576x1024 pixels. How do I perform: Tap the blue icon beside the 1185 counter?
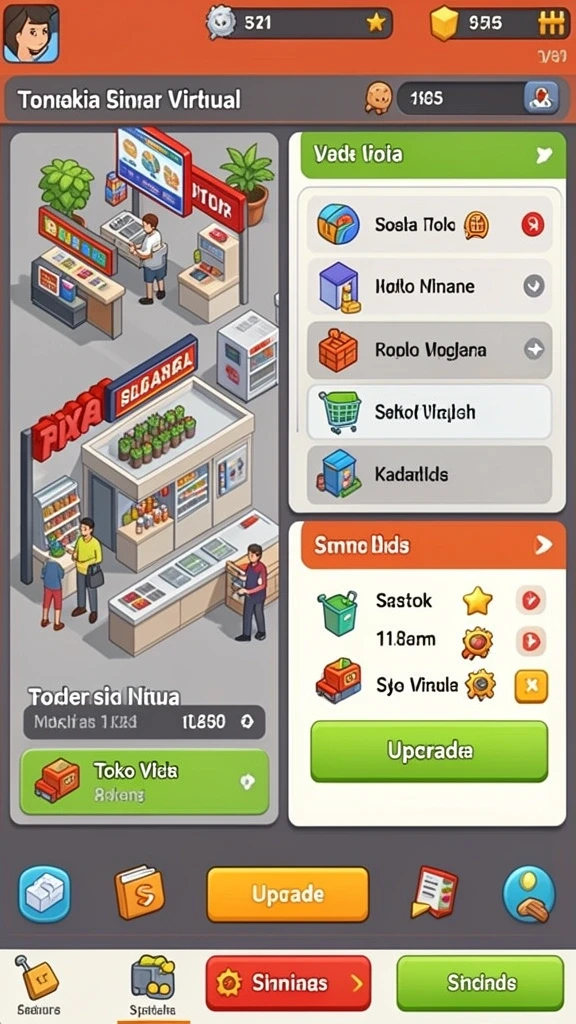coord(541,98)
